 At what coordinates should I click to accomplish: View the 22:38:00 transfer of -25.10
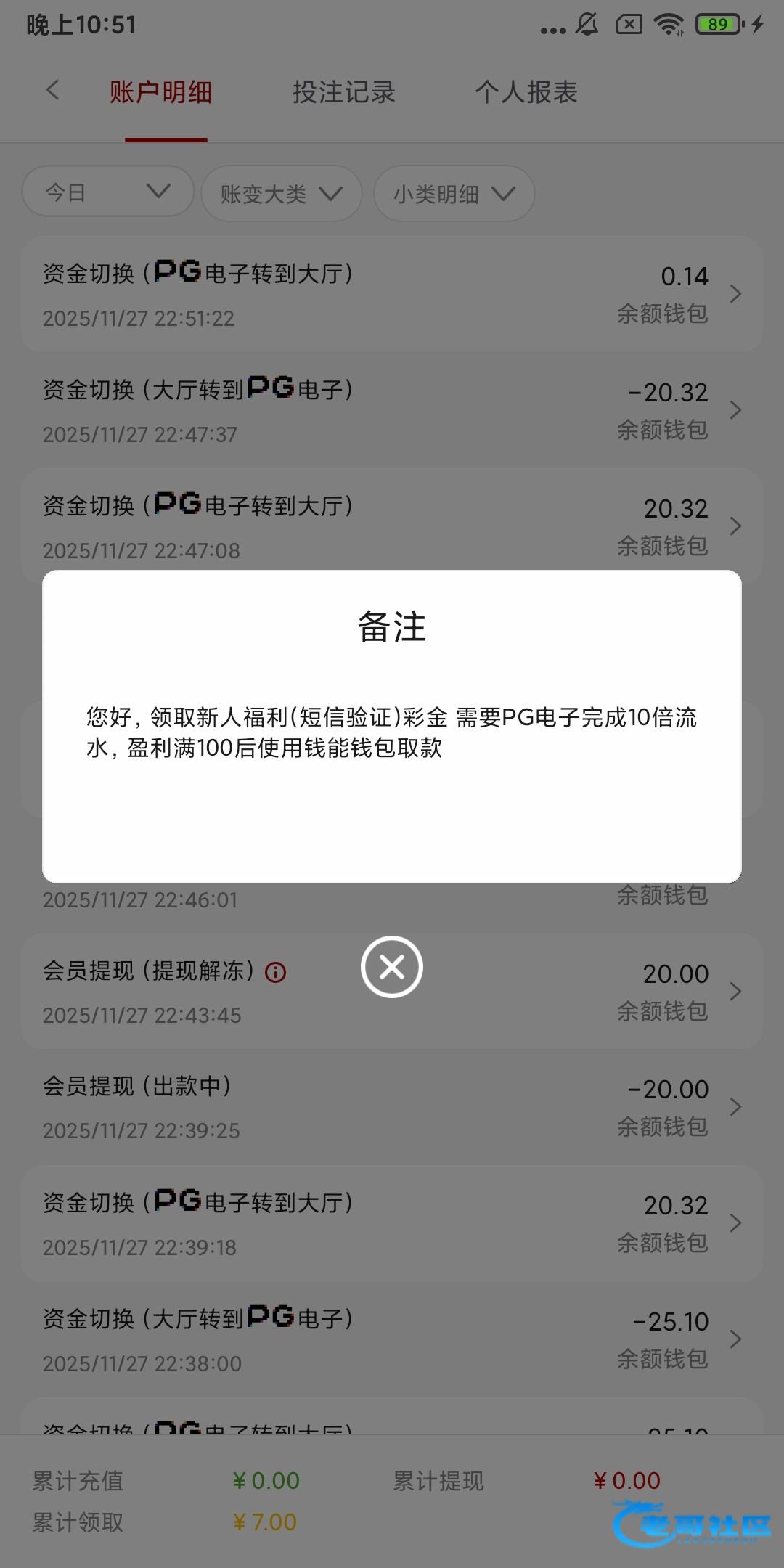point(391,1339)
